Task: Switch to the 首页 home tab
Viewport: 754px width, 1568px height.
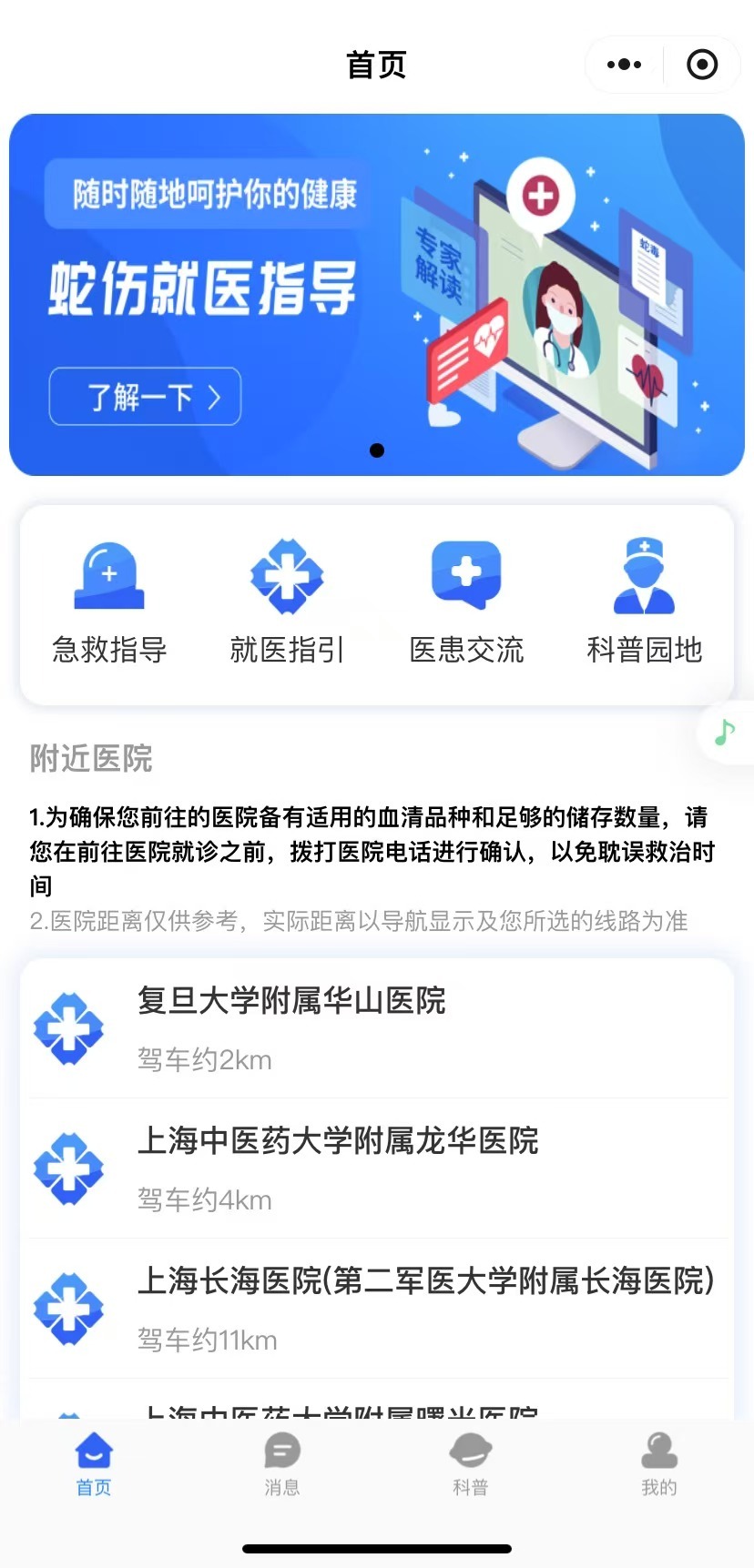Action: coord(94,1464)
